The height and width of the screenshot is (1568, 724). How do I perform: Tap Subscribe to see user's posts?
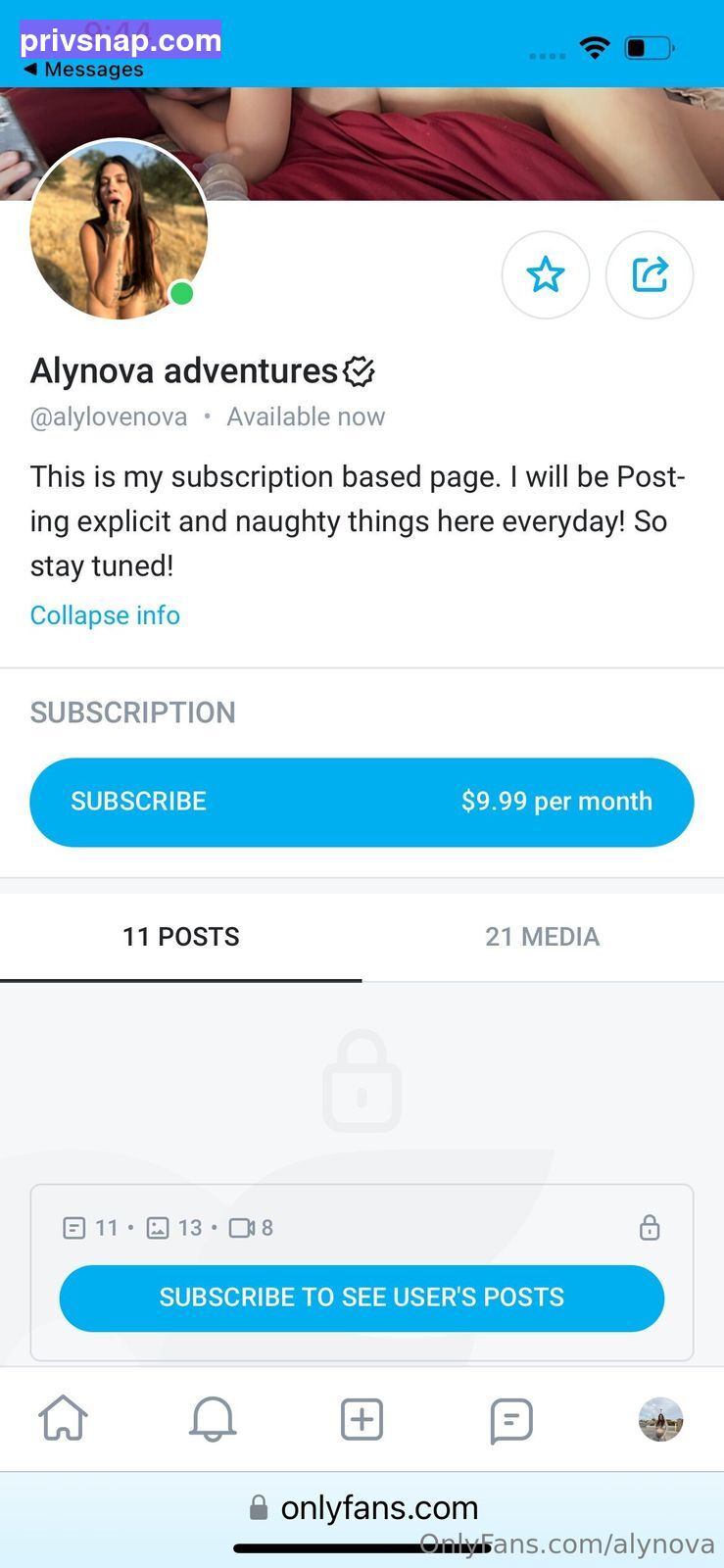(x=362, y=1298)
